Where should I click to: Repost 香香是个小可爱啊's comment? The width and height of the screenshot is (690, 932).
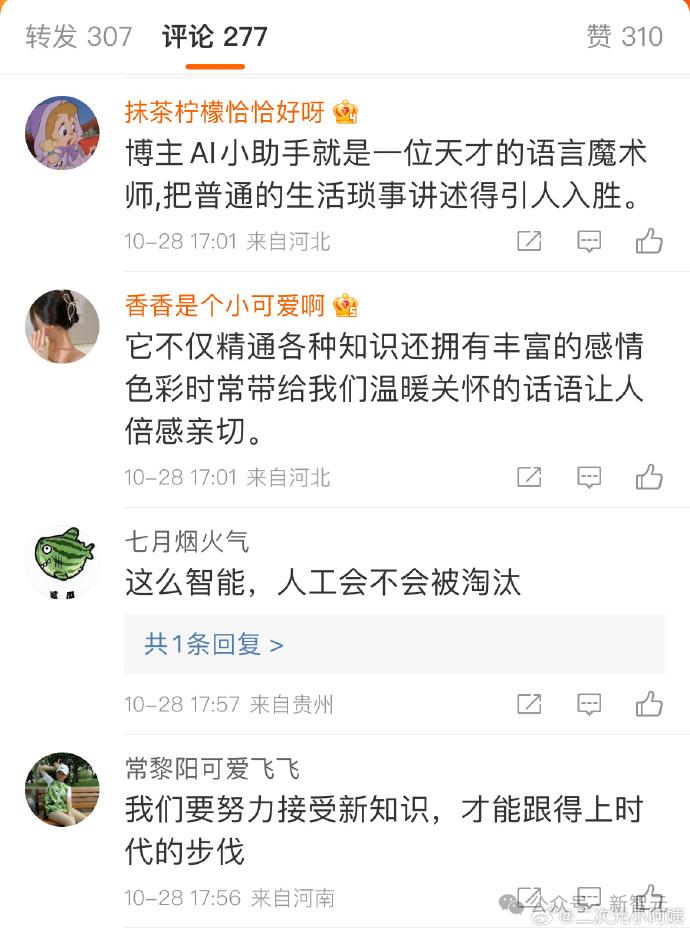click(x=529, y=477)
